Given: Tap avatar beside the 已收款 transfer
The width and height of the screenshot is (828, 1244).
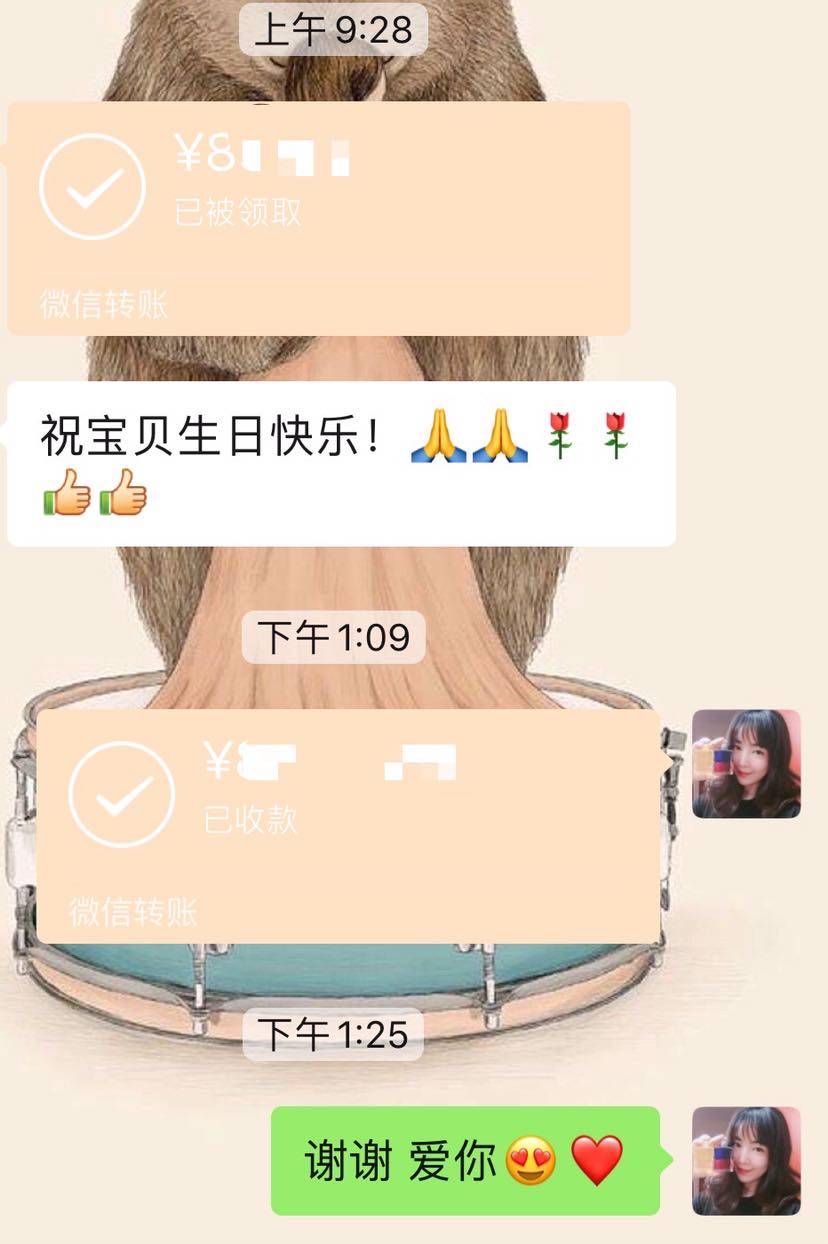Looking at the screenshot, I should pyautogui.click(x=746, y=764).
